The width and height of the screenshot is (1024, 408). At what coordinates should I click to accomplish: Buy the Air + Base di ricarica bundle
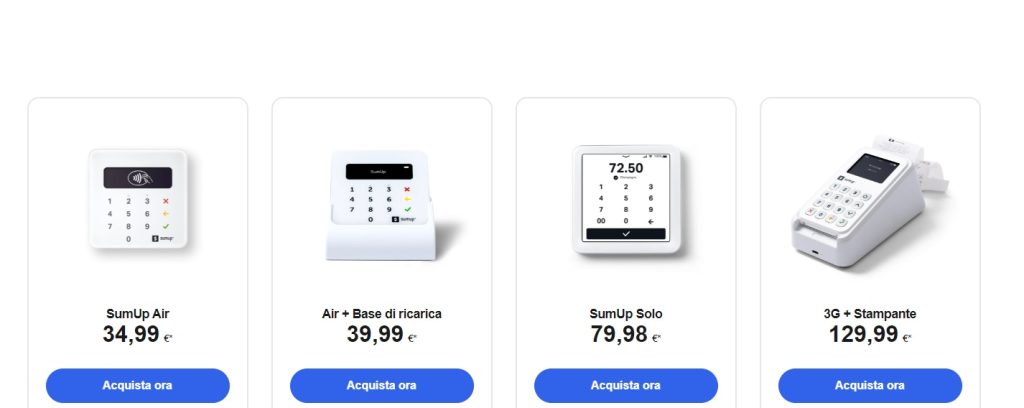click(382, 385)
